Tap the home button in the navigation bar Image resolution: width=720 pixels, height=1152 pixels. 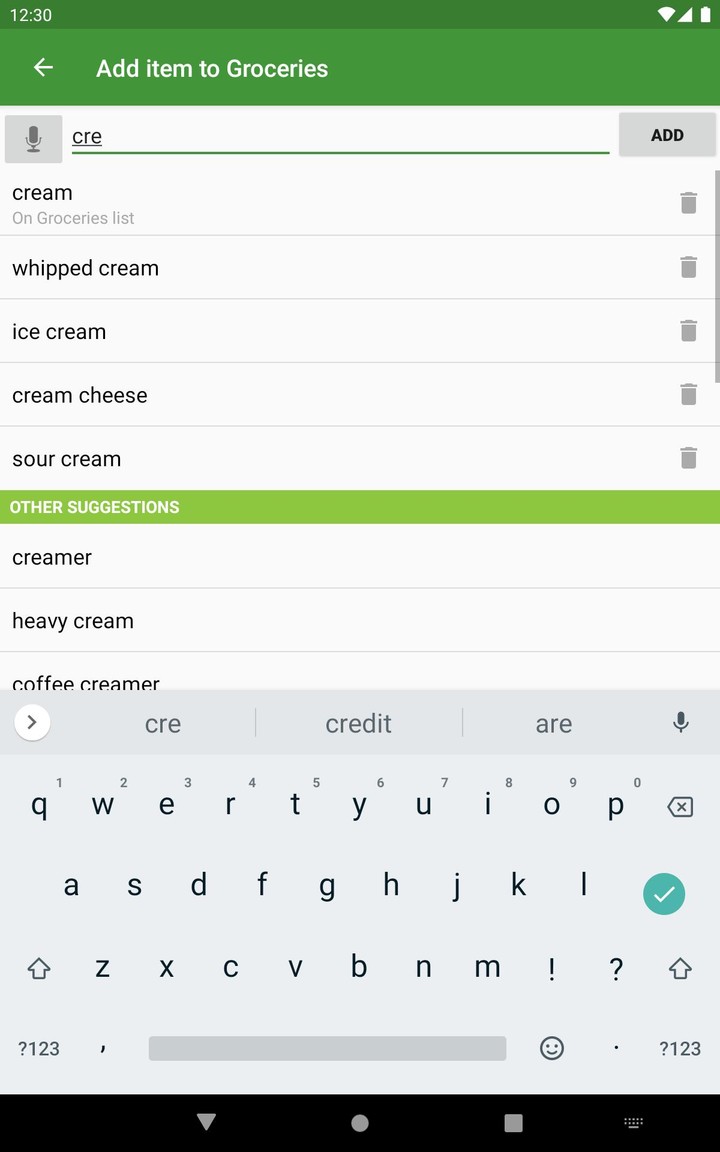[x=359, y=1122]
